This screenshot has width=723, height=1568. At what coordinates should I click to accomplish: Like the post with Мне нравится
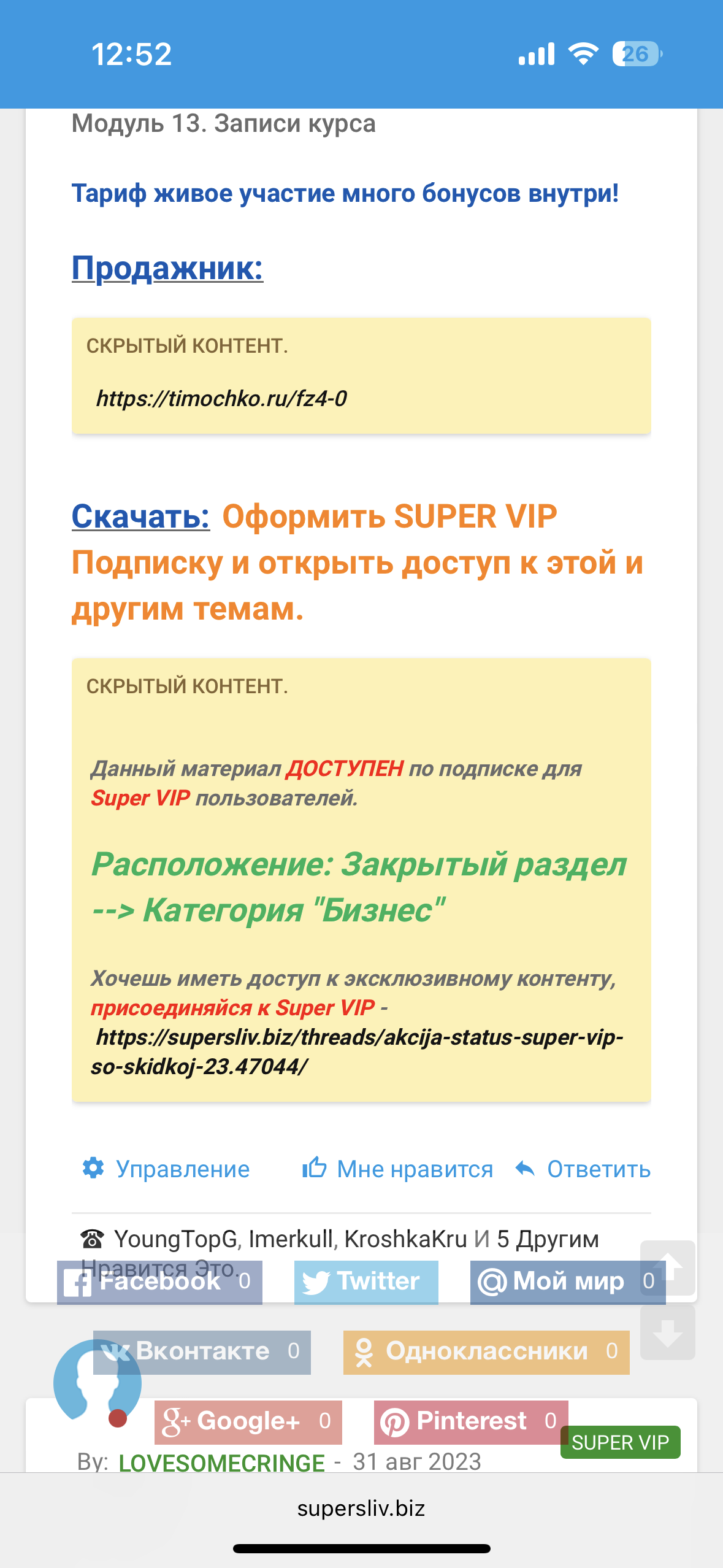[398, 1169]
